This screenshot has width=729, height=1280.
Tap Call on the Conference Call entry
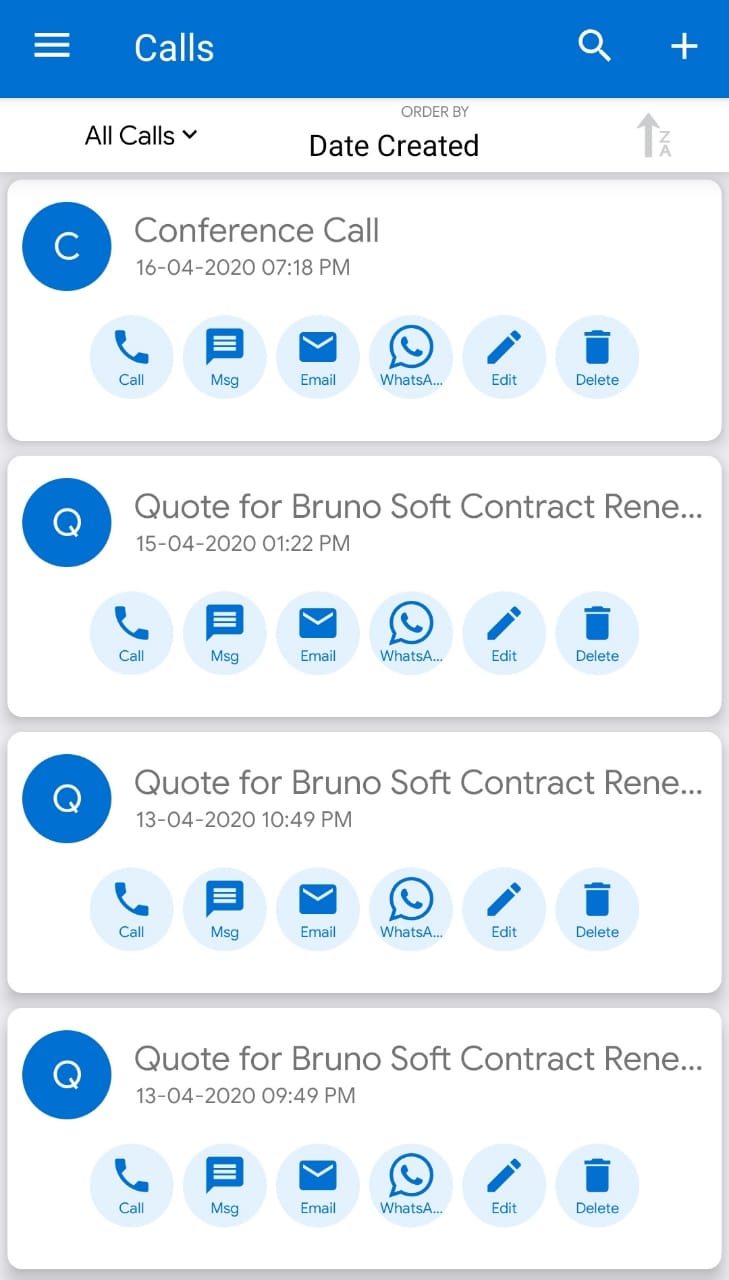(131, 357)
